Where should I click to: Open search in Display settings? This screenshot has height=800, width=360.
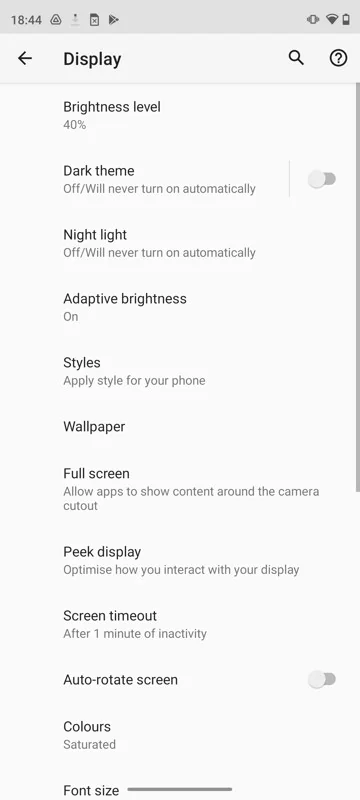click(x=296, y=58)
